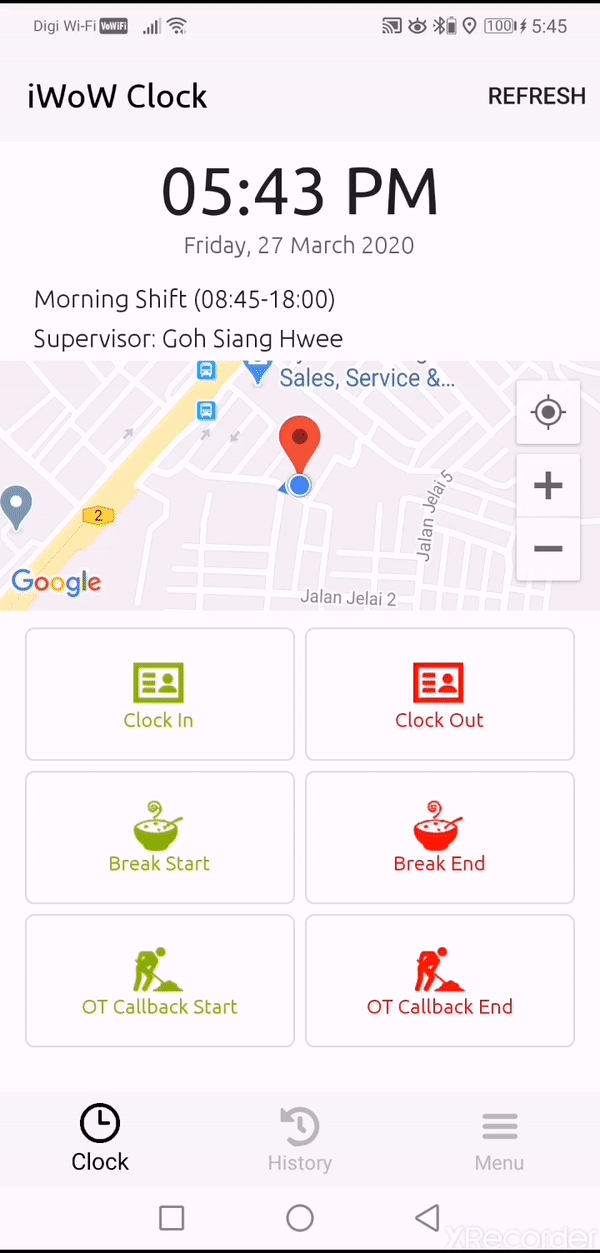Viewport: 600px width, 1253px height.
Task: Start a break with Break Start
Action: pos(160,838)
